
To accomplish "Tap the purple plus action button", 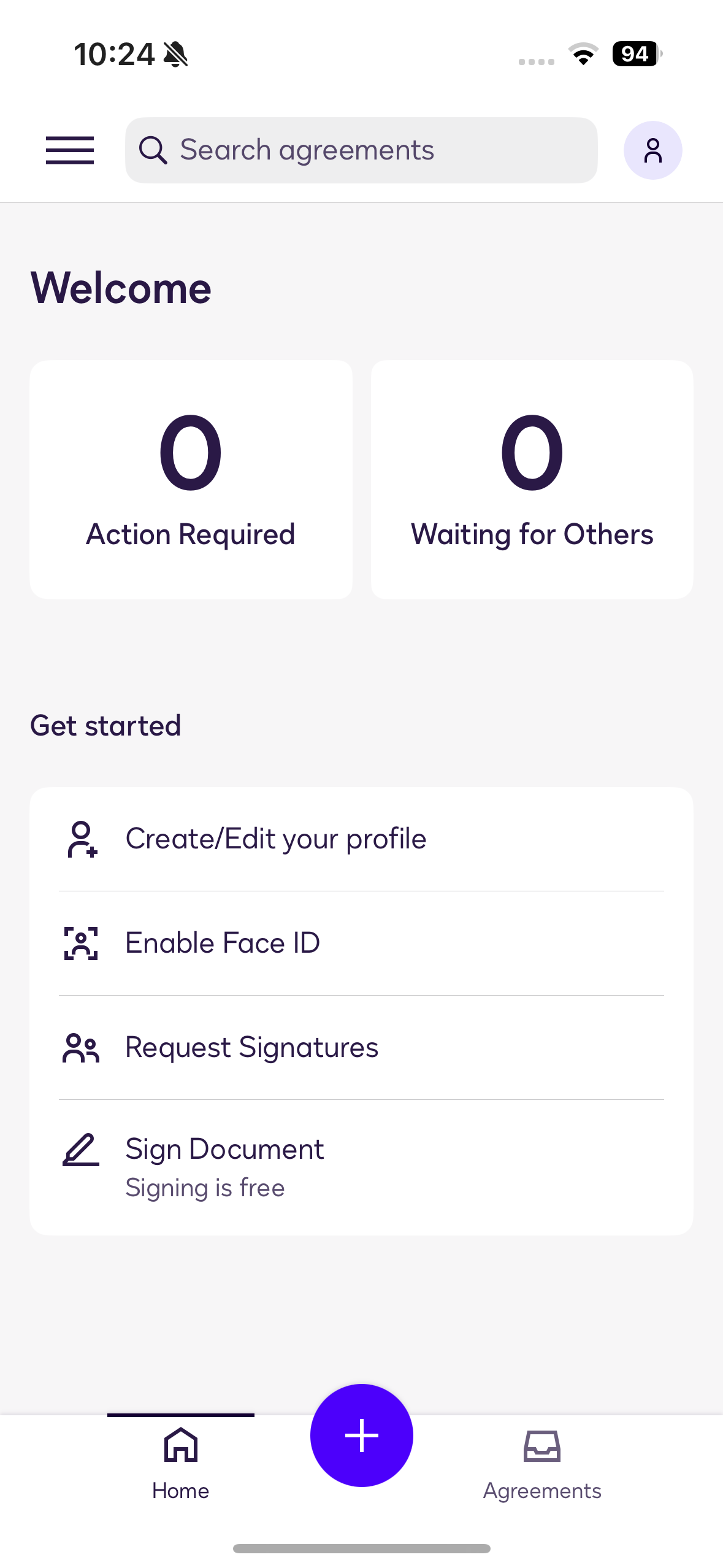I will [x=361, y=1435].
